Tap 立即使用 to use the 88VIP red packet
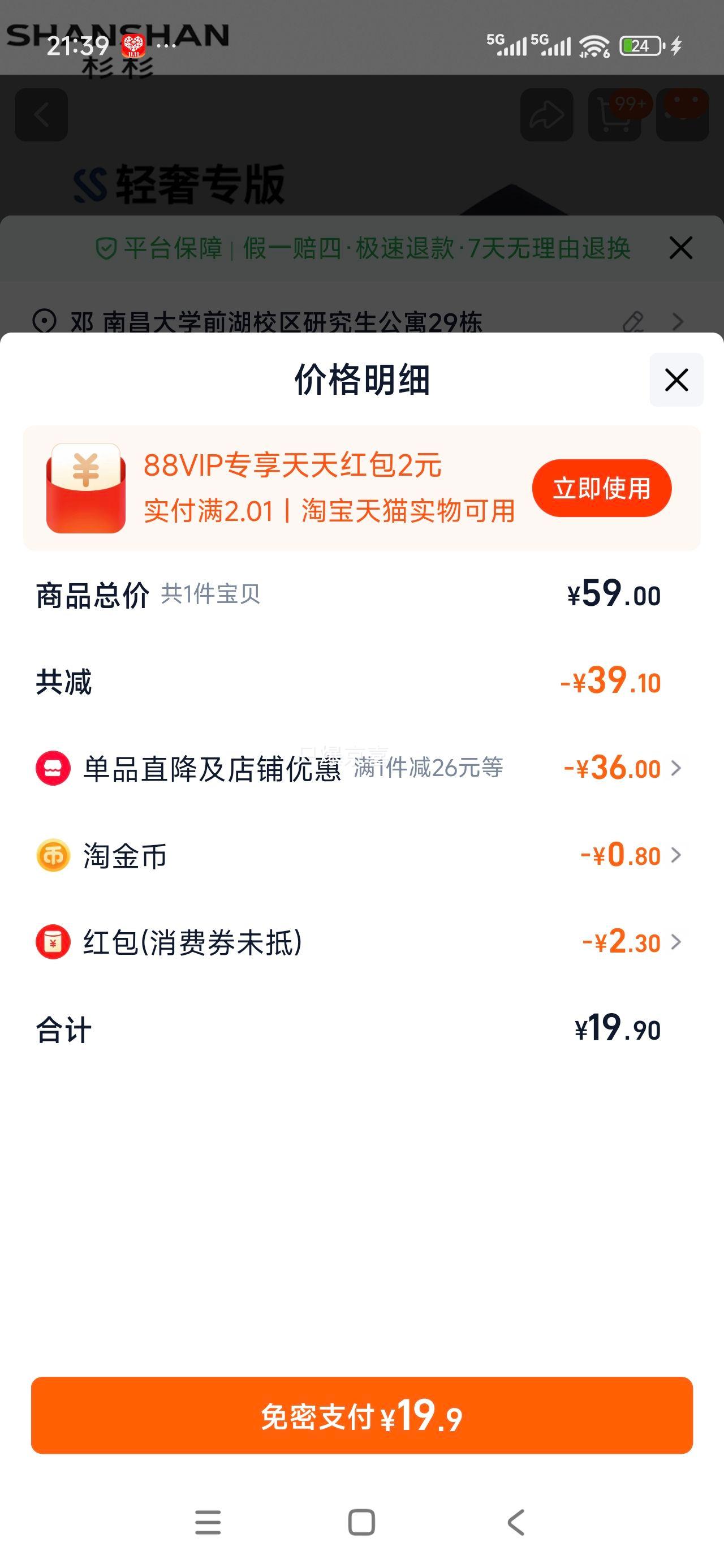The width and height of the screenshot is (724, 1568). pos(602,488)
